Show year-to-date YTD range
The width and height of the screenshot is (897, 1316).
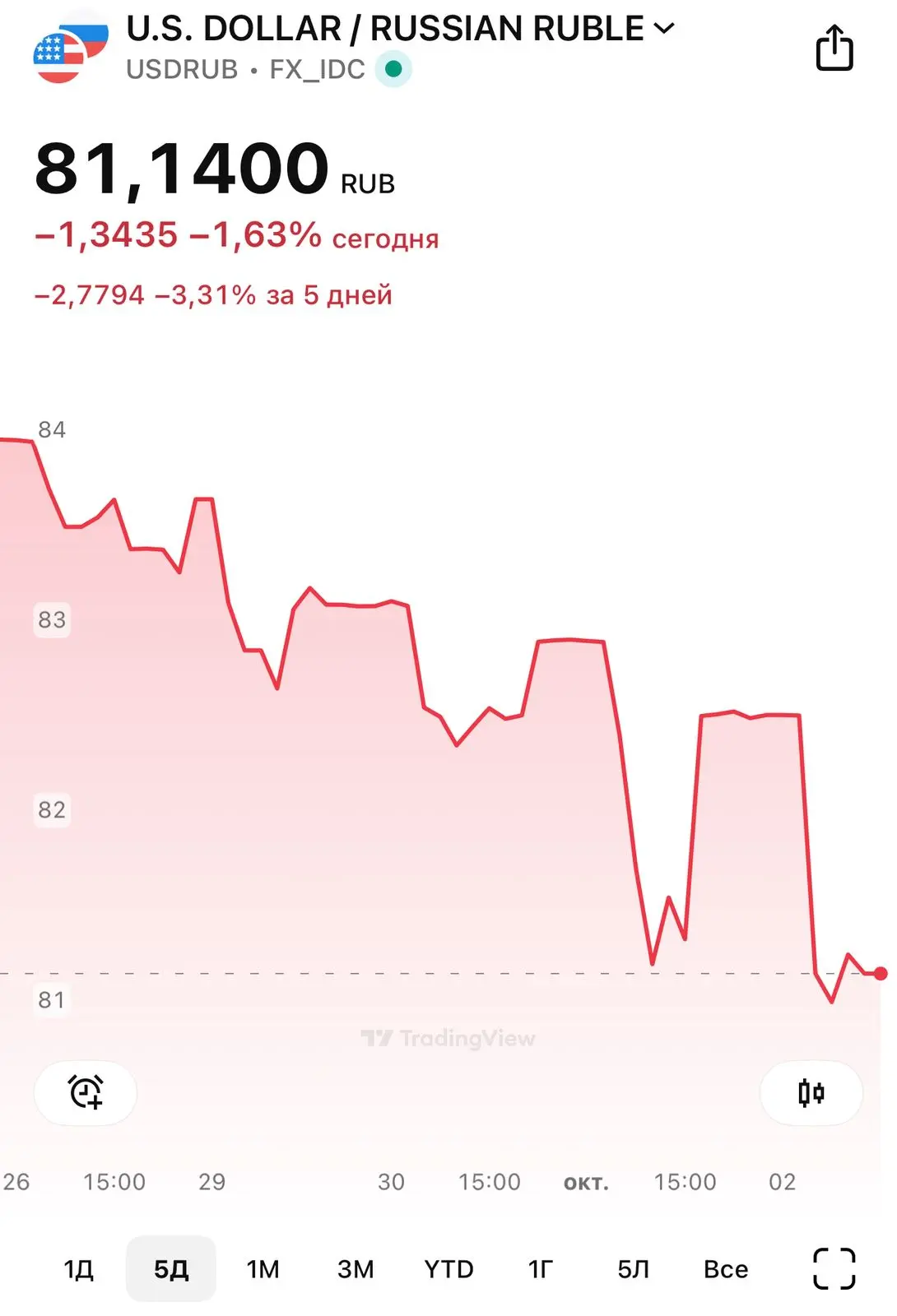tap(448, 1269)
